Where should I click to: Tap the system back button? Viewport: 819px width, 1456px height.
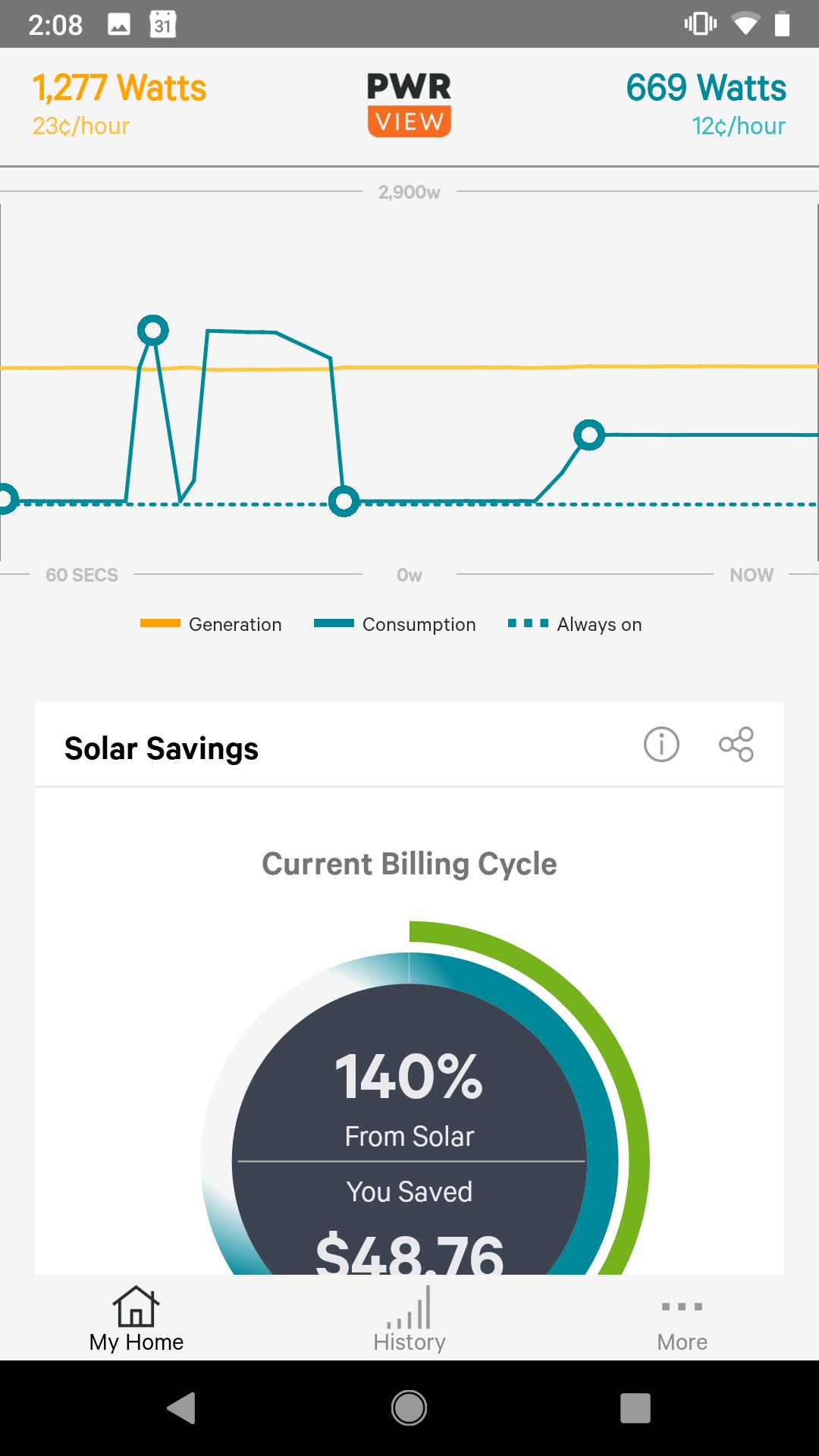(x=181, y=1408)
